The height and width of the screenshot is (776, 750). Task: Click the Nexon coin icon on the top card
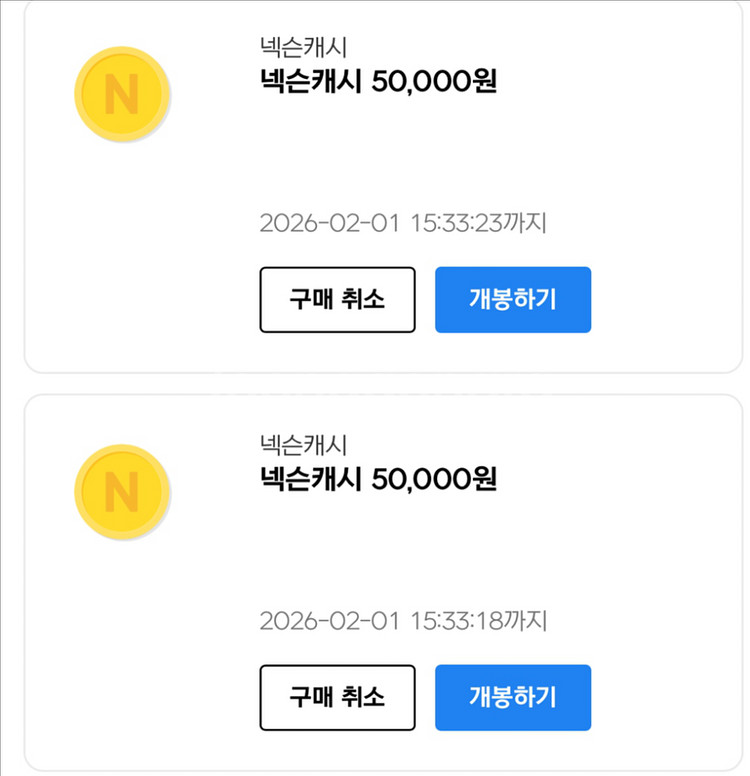pos(122,93)
